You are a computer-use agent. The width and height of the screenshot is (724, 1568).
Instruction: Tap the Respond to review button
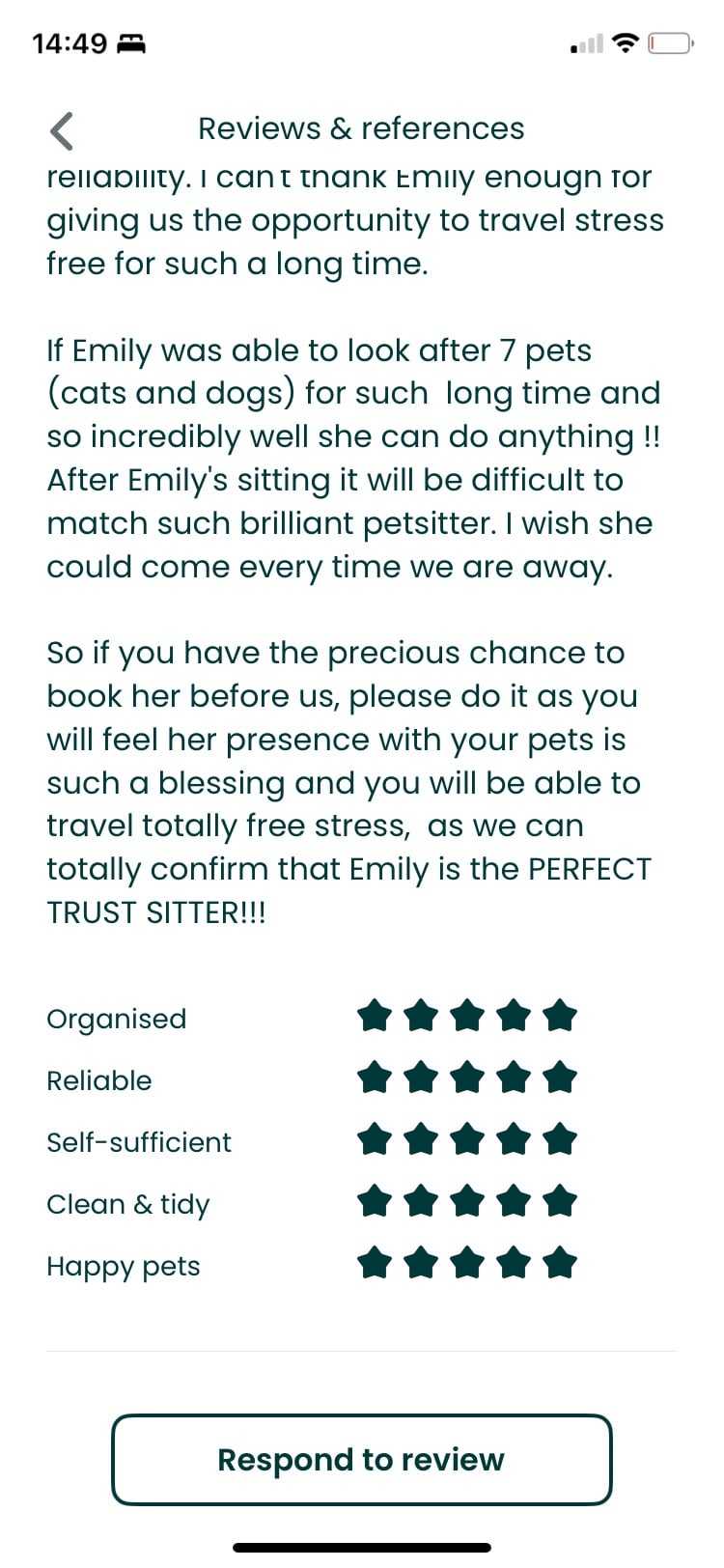[x=361, y=1459]
